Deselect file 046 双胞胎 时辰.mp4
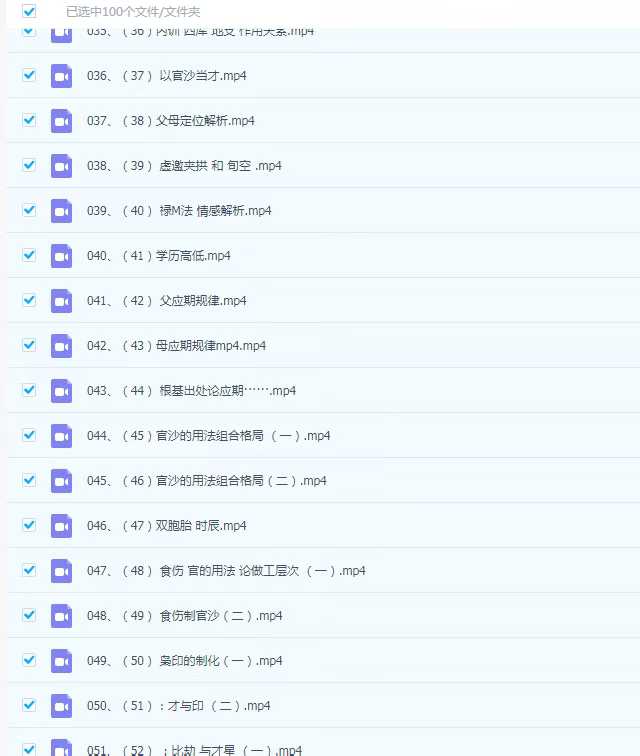The width and height of the screenshot is (640, 756). [x=29, y=525]
